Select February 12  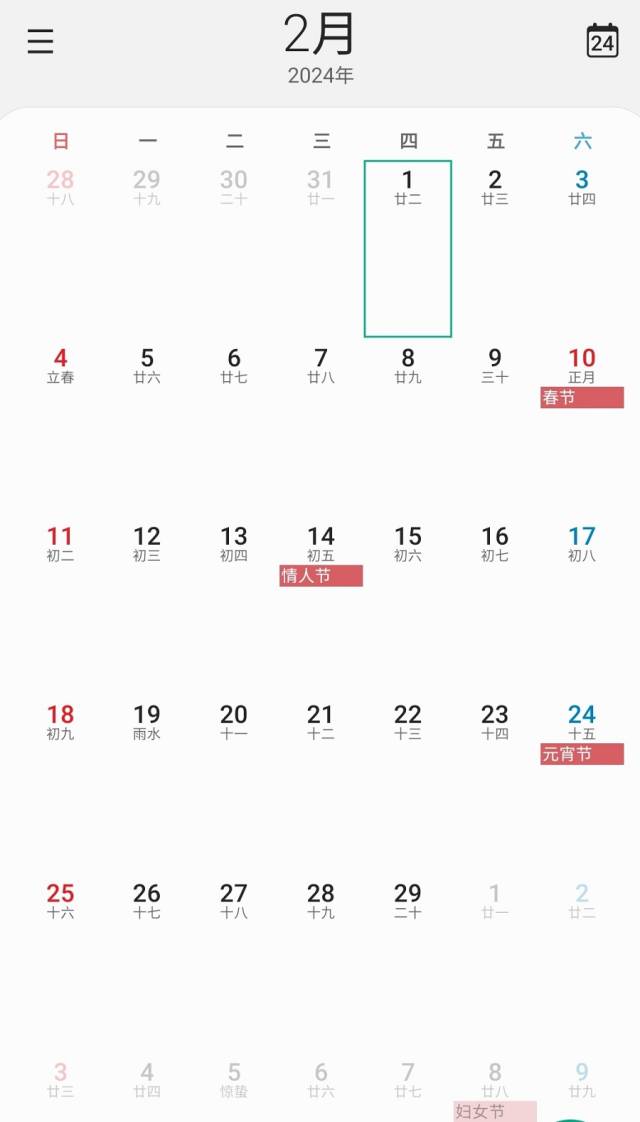tap(147, 544)
